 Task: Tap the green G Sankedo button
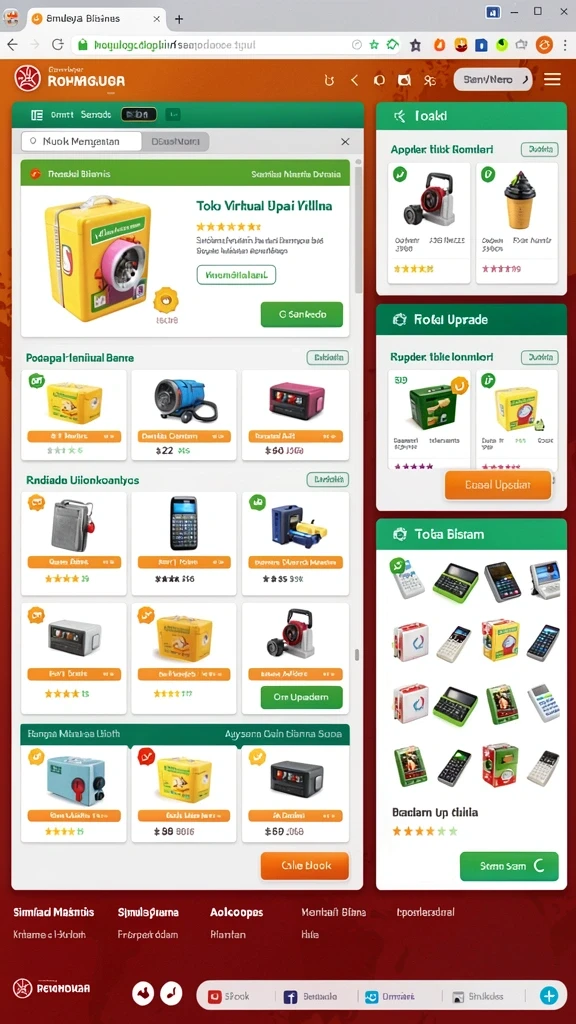point(302,314)
